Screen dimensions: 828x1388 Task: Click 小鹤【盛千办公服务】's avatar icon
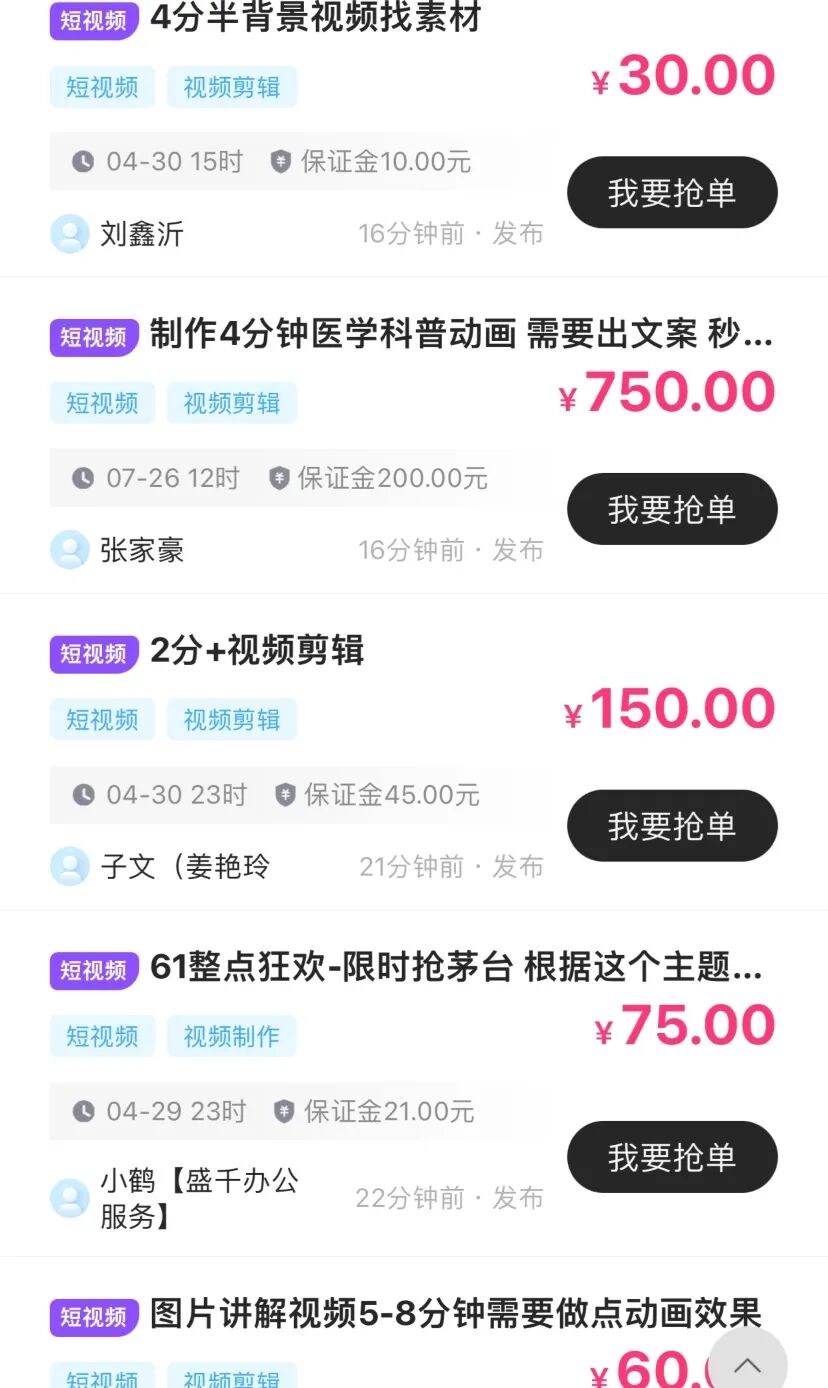coord(68,1197)
